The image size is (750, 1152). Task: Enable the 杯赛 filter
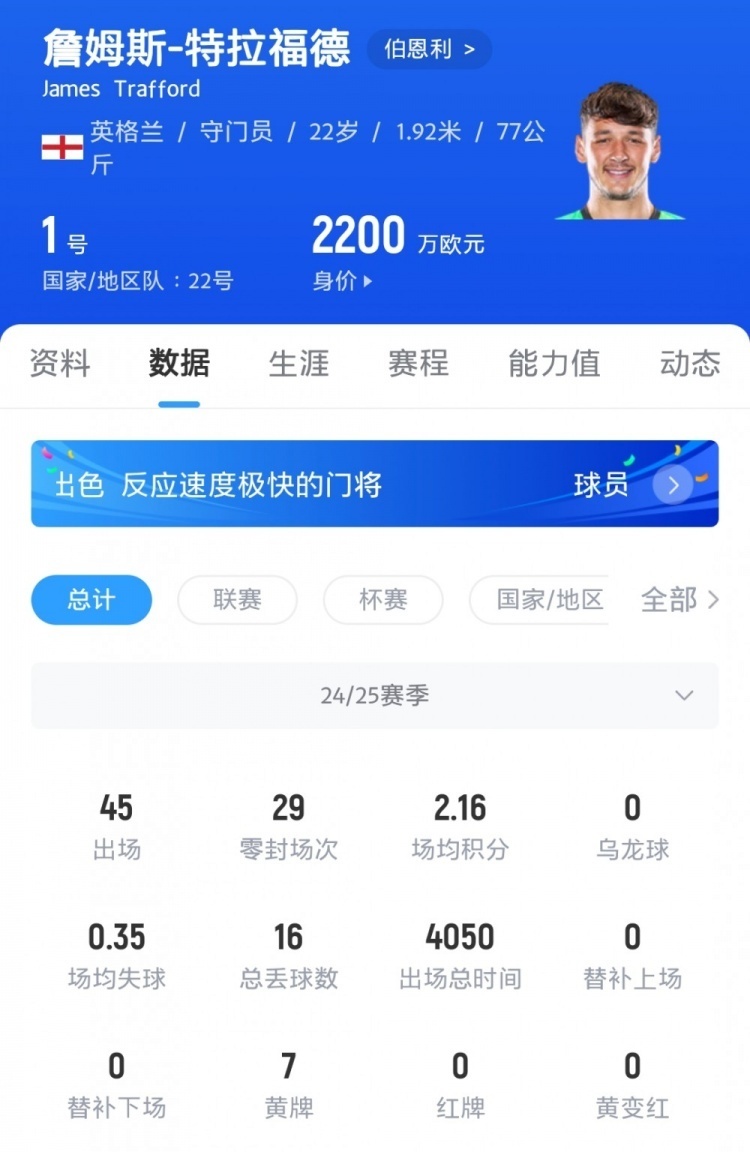pyautogui.click(x=383, y=600)
